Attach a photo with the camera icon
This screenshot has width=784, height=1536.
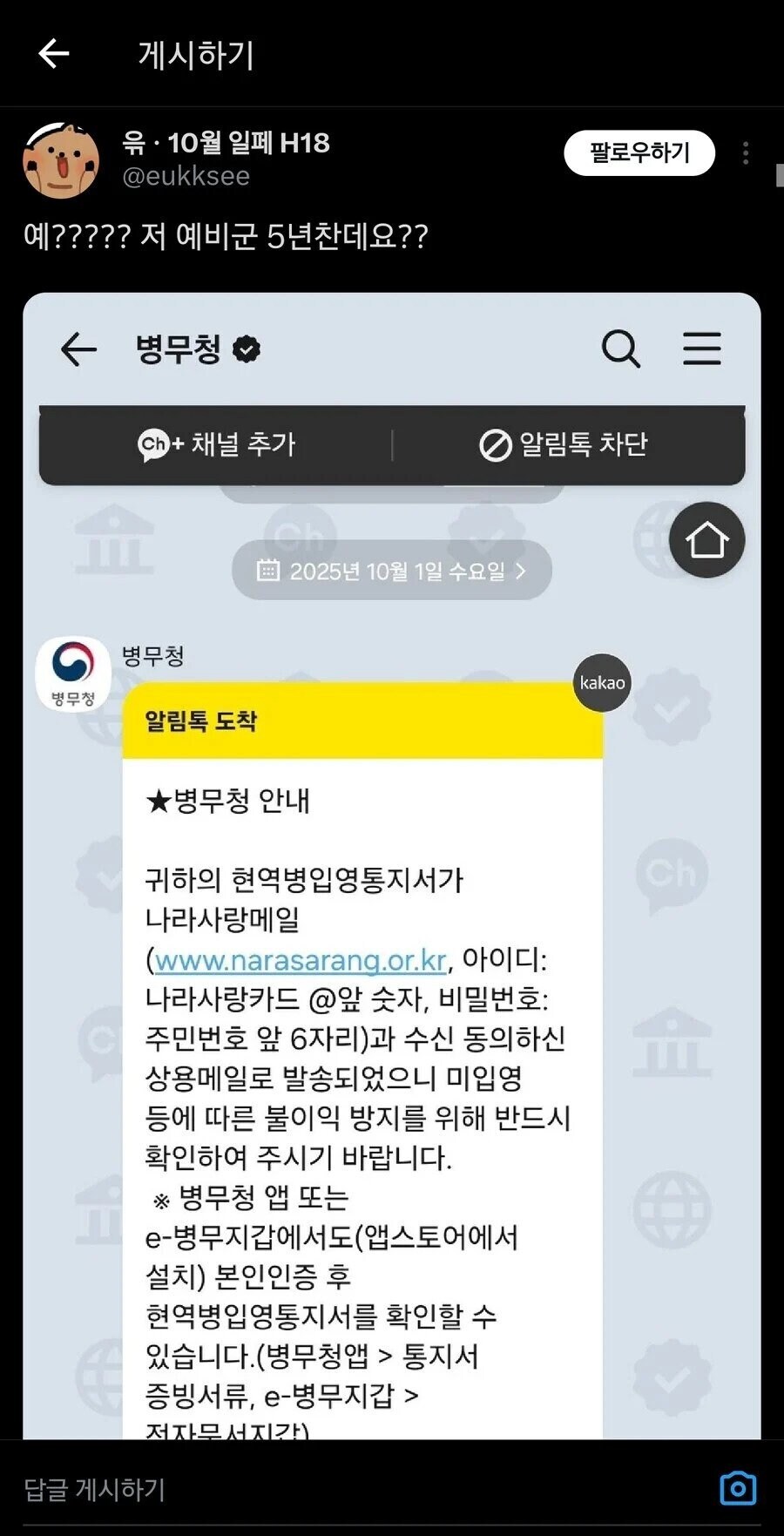[738, 1489]
